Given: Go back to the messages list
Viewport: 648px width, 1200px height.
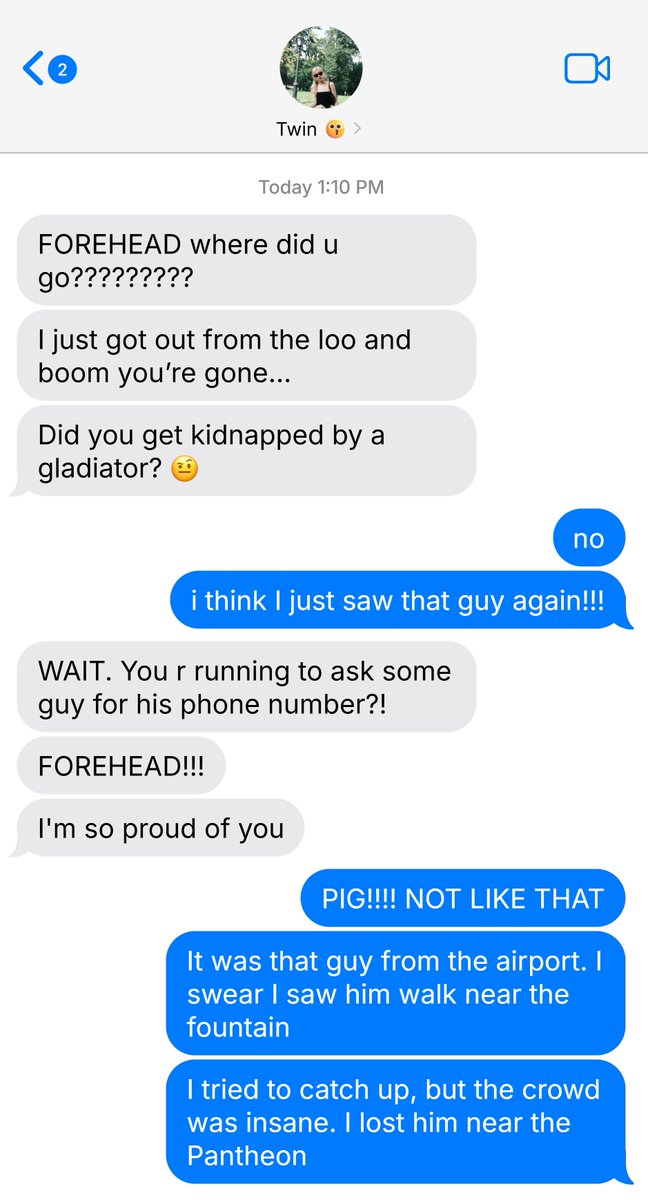Looking at the screenshot, I should pos(49,69).
